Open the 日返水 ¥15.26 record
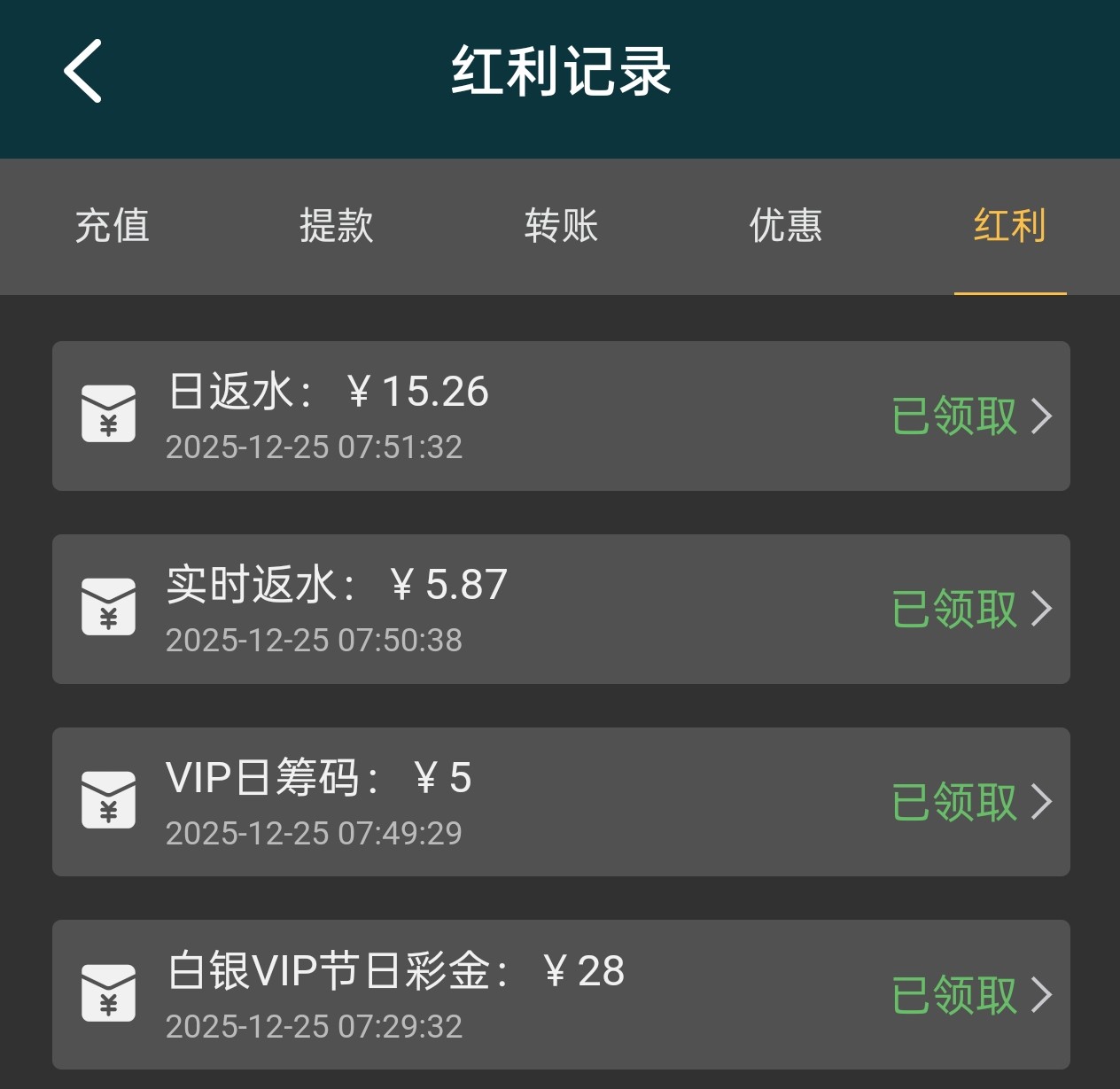Viewport: 1120px width, 1089px height. tap(561, 416)
